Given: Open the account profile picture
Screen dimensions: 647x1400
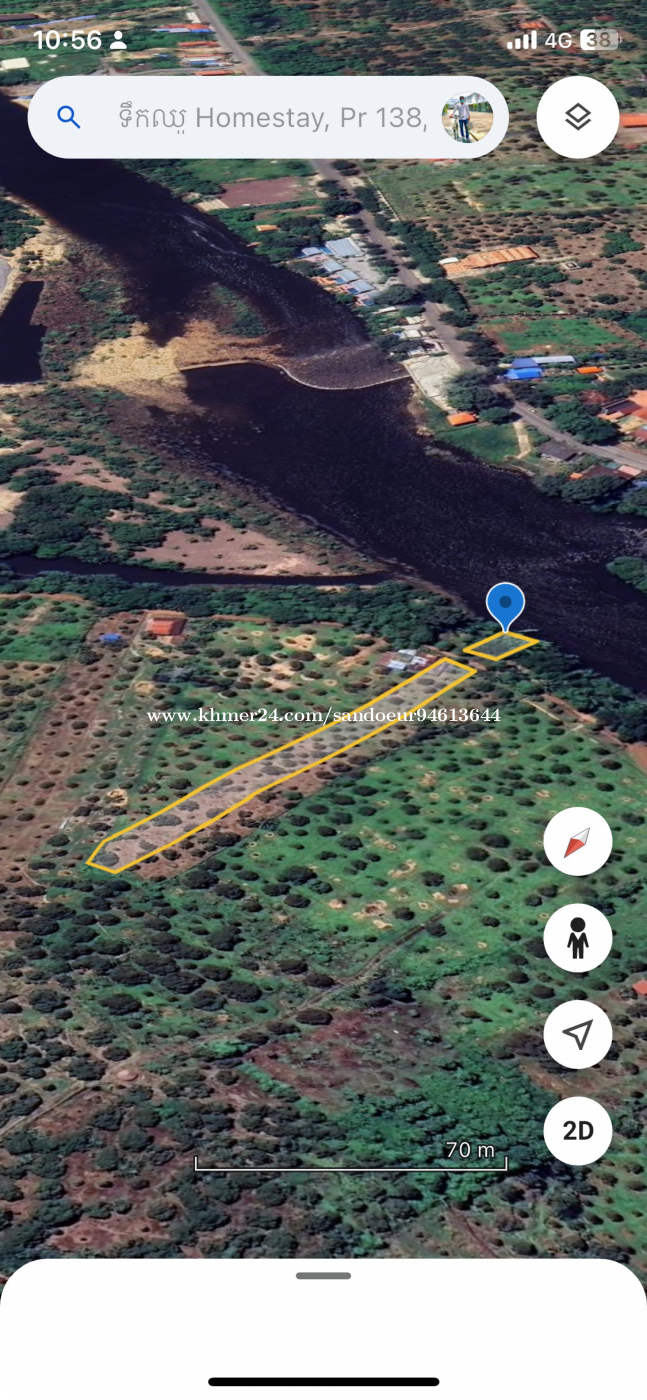Looking at the screenshot, I should pyautogui.click(x=468, y=118).
